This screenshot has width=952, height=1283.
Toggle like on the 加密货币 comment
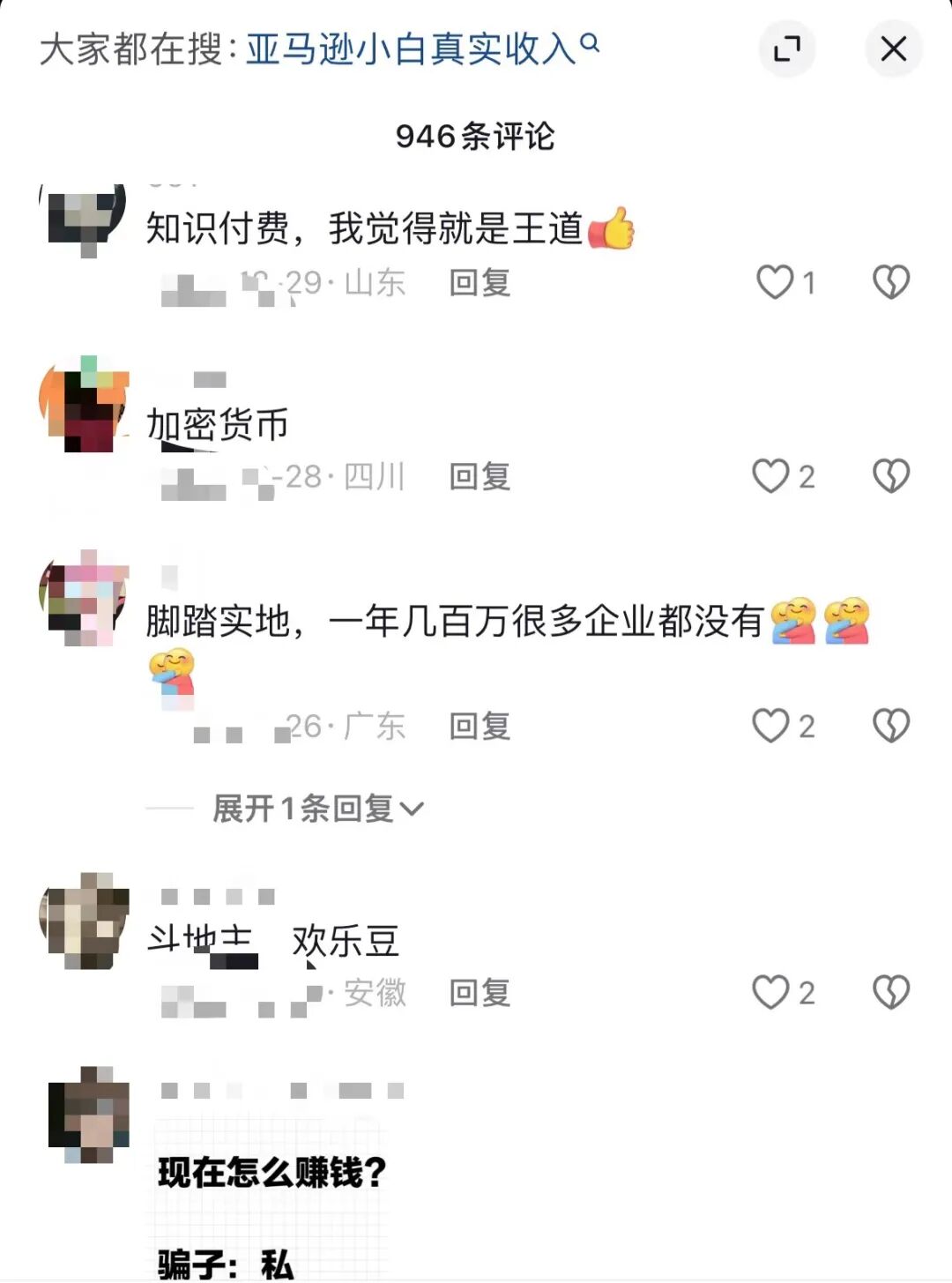tap(773, 475)
